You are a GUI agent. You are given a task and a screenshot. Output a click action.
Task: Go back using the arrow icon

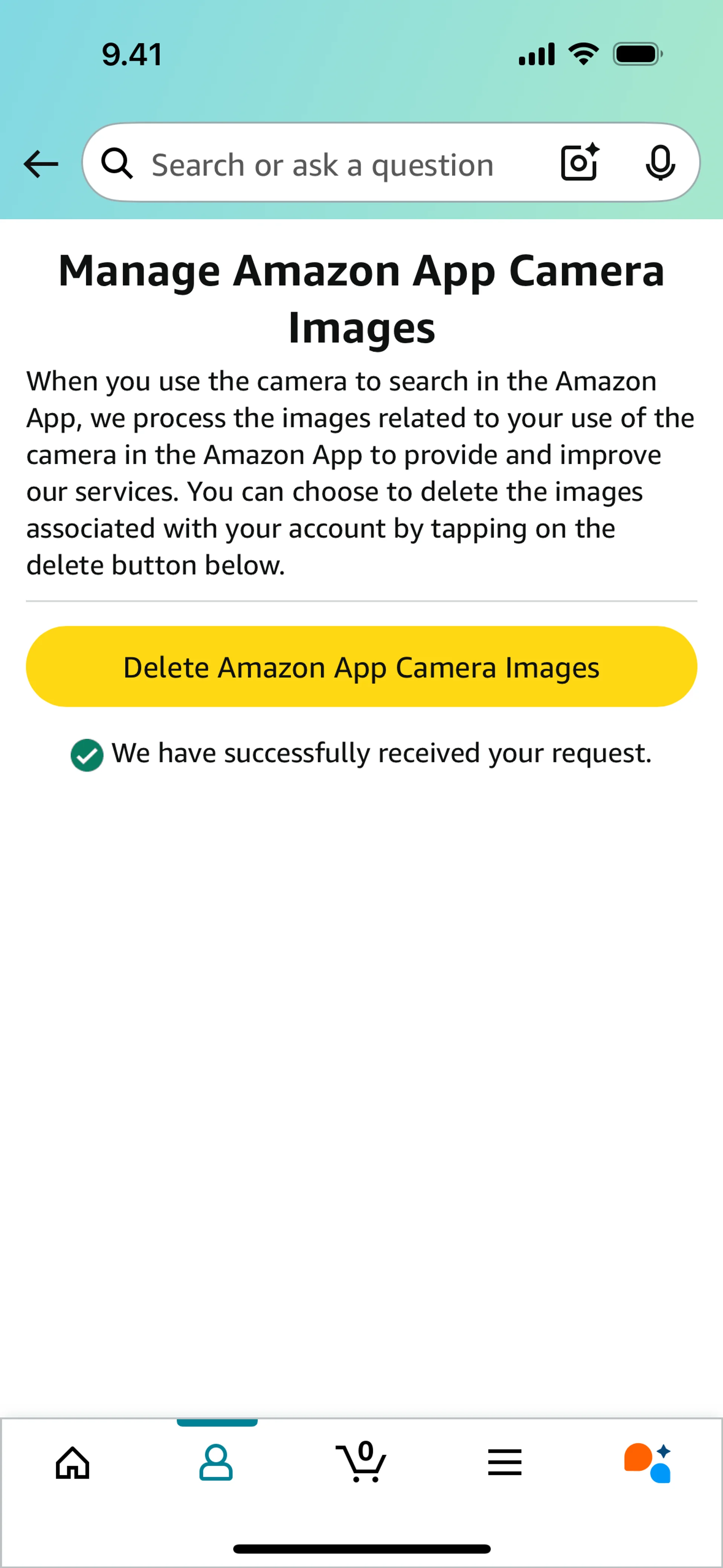[41, 164]
